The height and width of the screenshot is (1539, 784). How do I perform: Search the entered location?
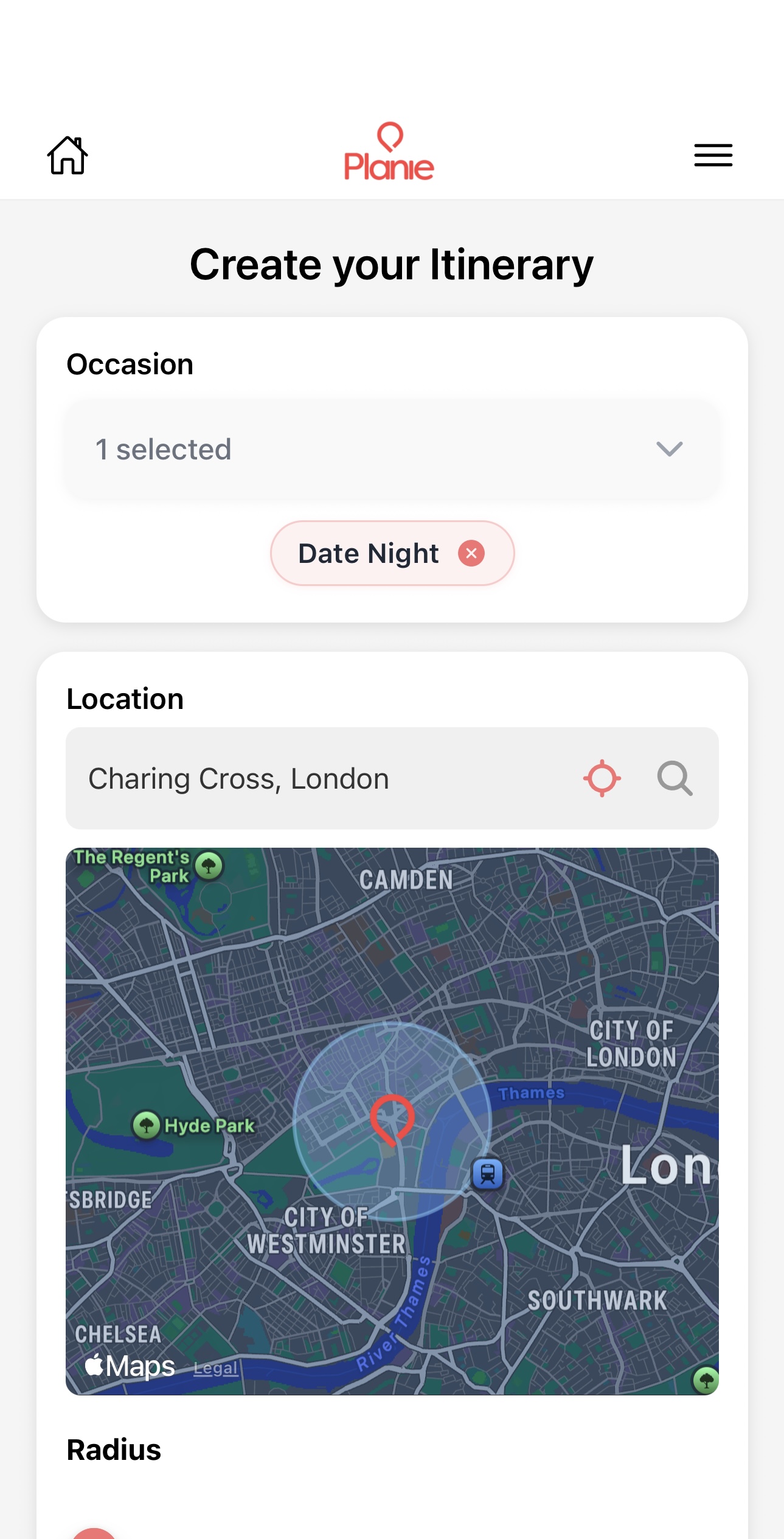[x=675, y=778]
